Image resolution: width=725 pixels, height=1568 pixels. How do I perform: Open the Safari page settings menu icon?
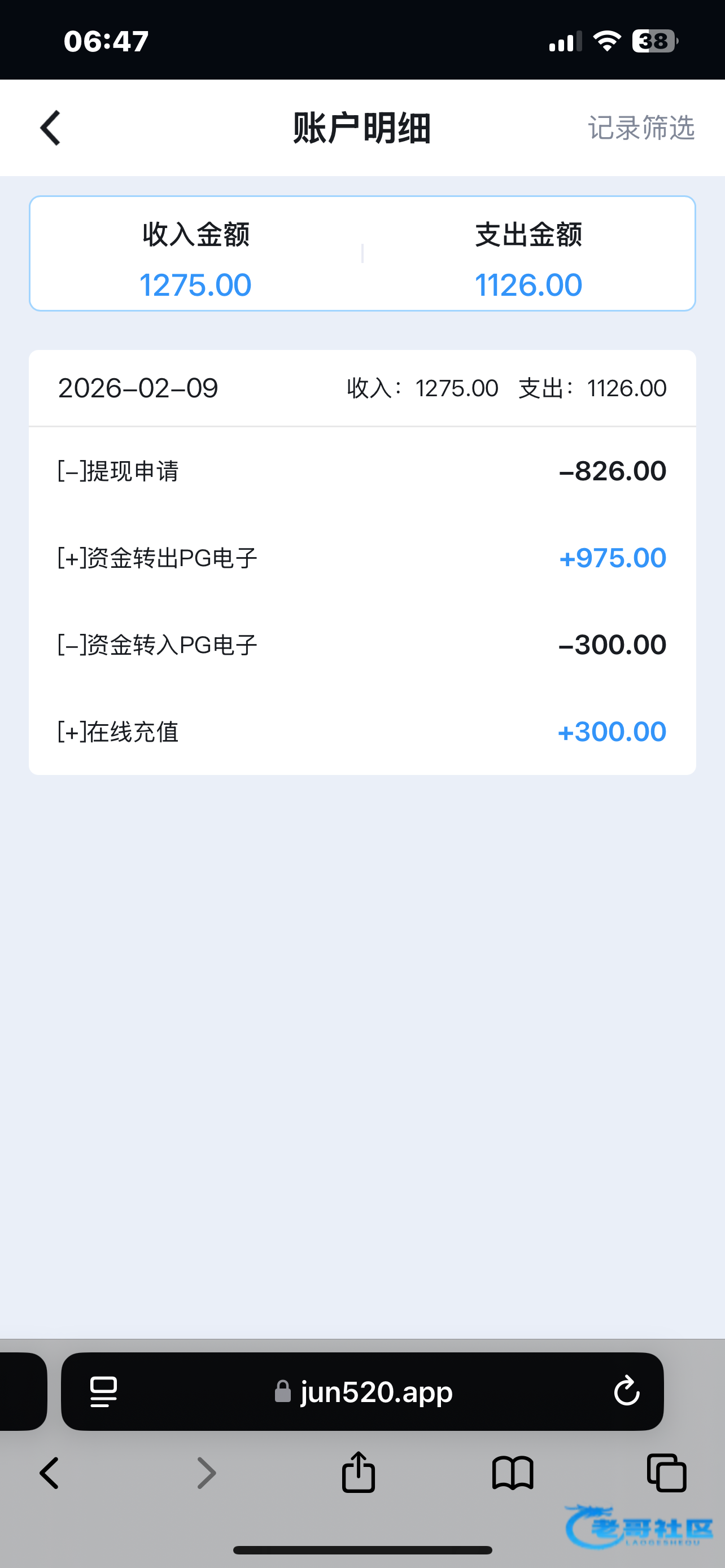[103, 1391]
